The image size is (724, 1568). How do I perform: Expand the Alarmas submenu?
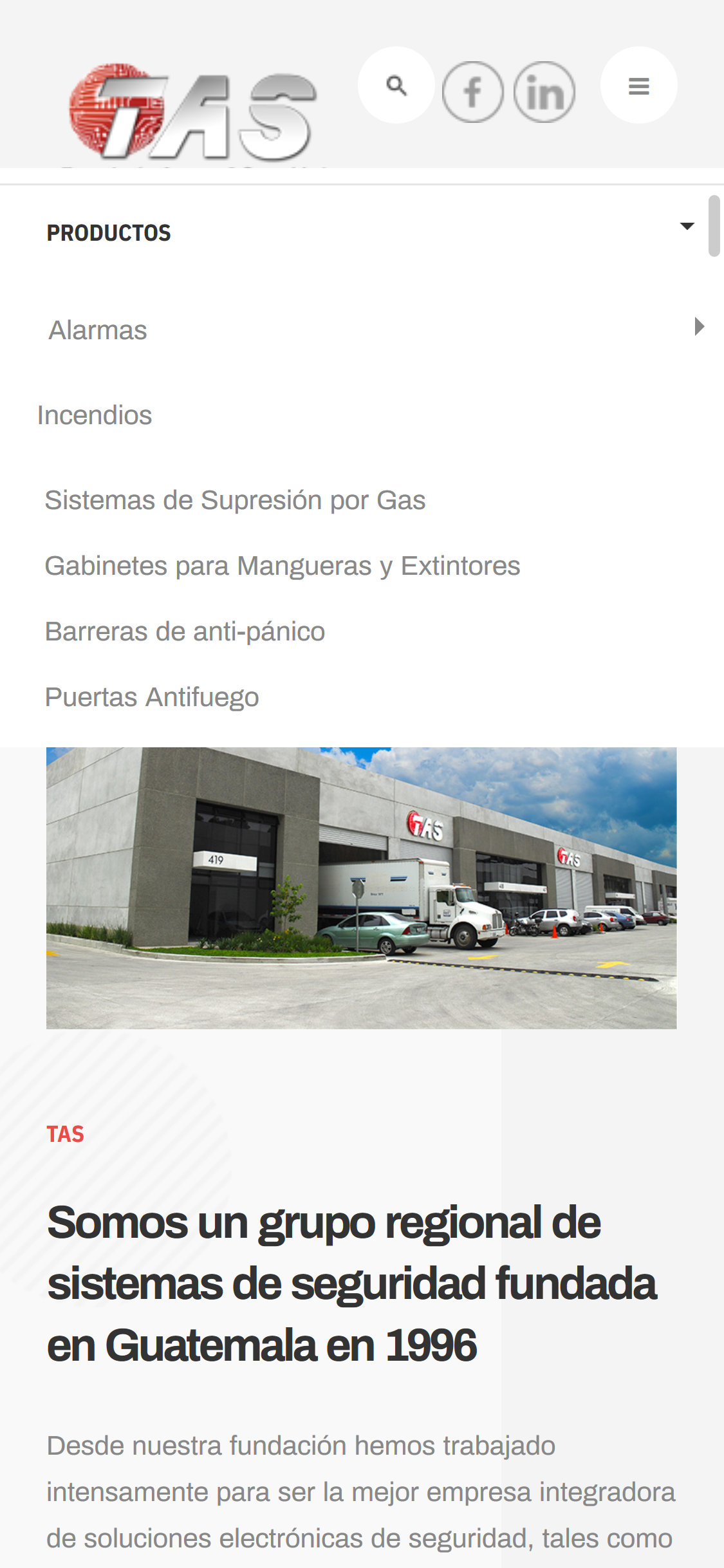[699, 327]
